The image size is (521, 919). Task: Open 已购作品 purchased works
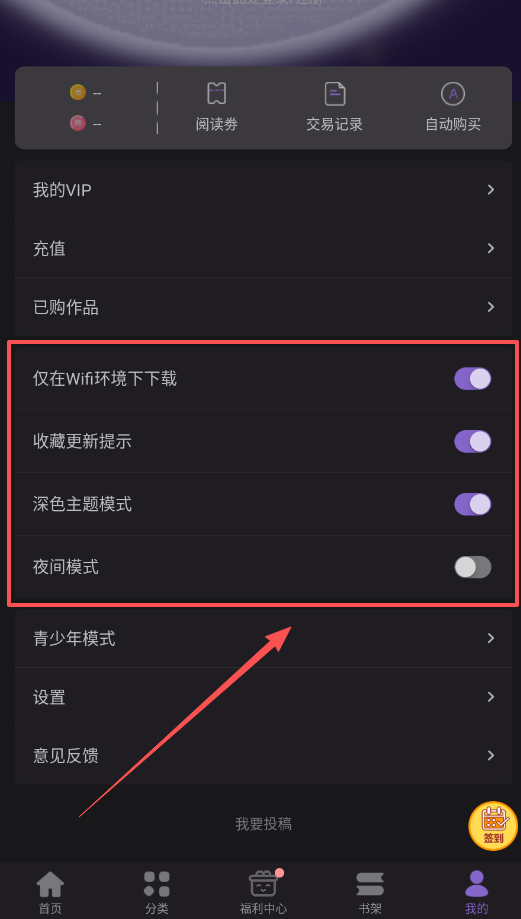pos(263,307)
